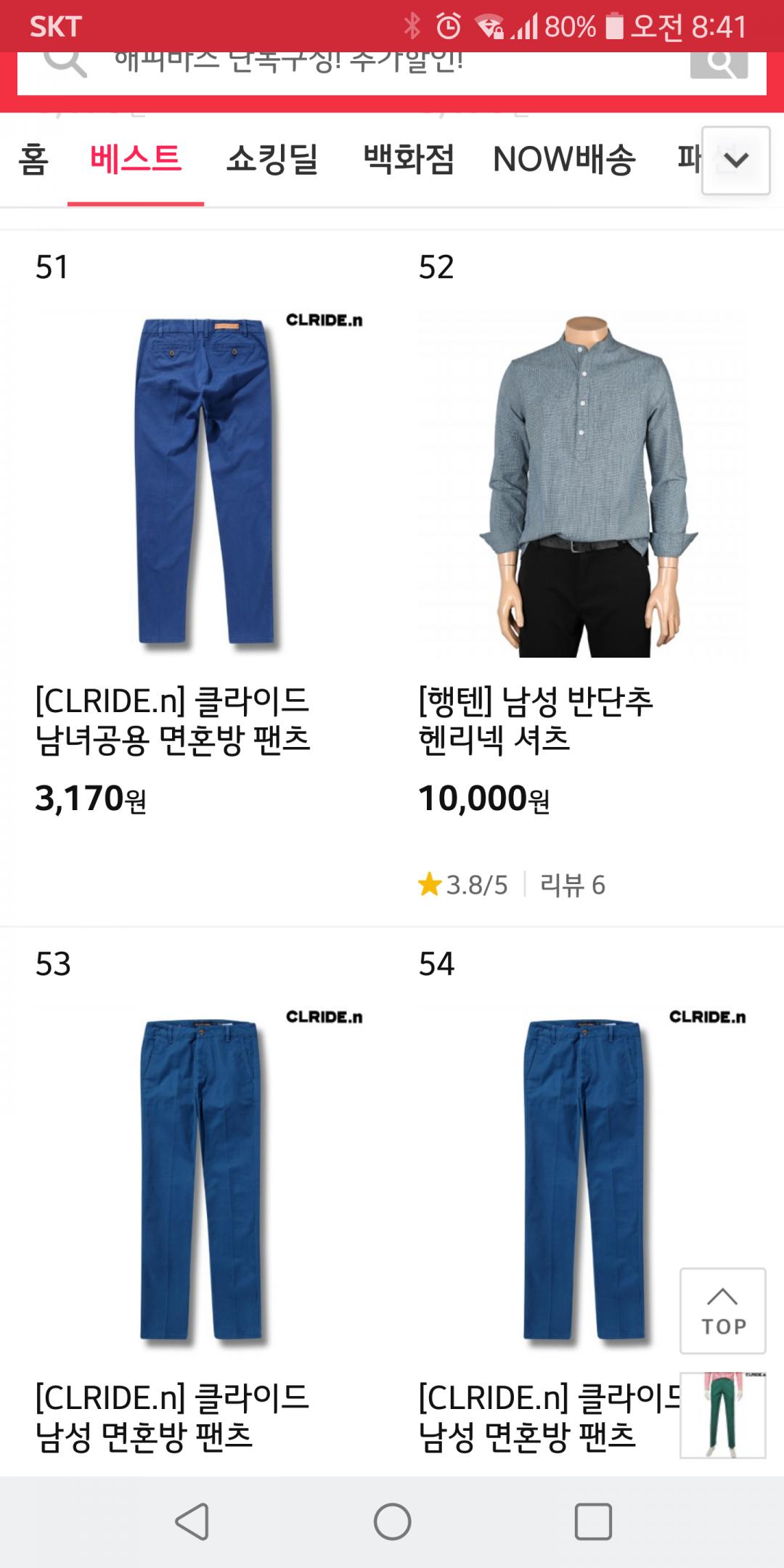The width and height of the screenshot is (784, 1568).
Task: Open the NOW배송 tab
Action: point(564,160)
